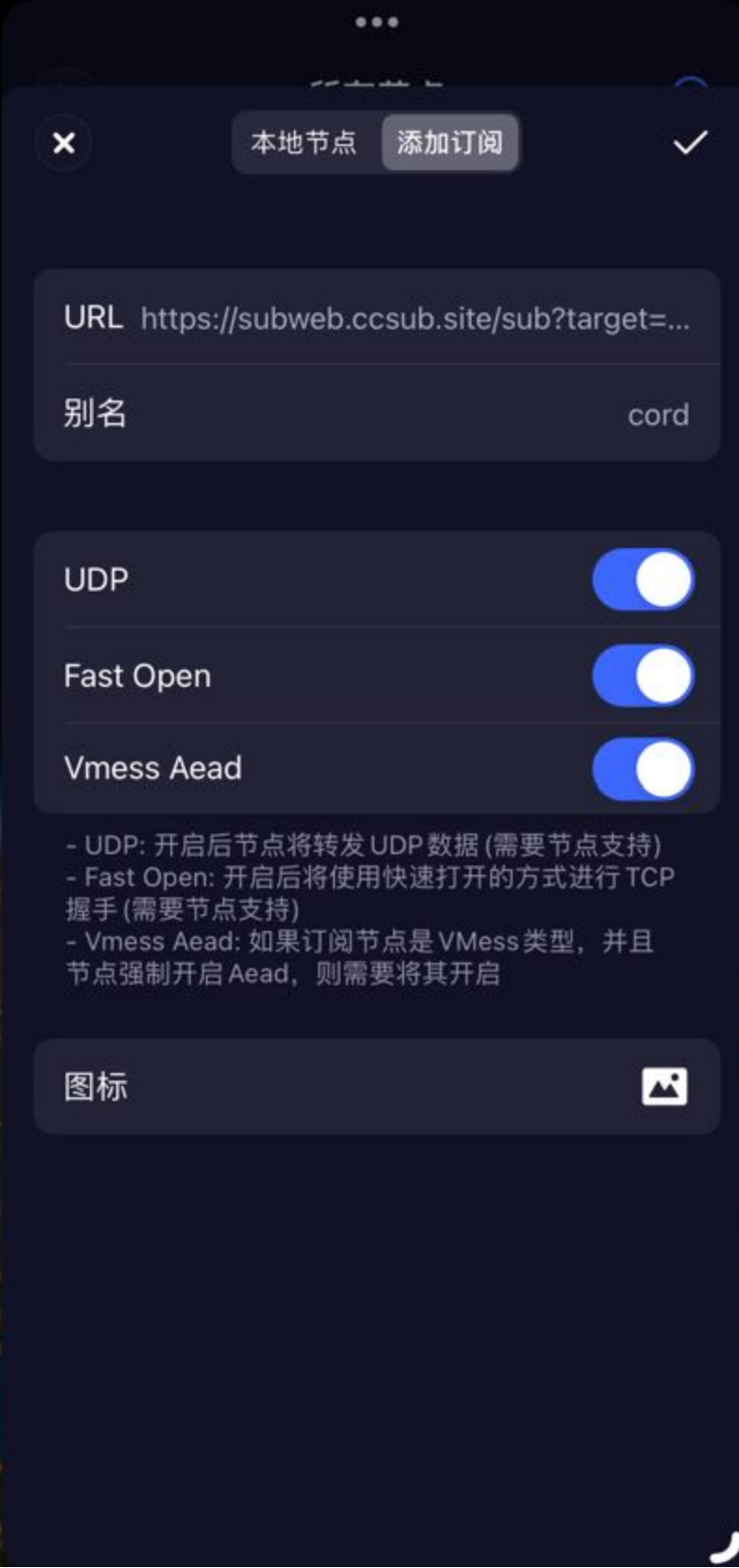The width and height of the screenshot is (739, 1568).
Task: Turn off the UDP switch
Action: [643, 580]
